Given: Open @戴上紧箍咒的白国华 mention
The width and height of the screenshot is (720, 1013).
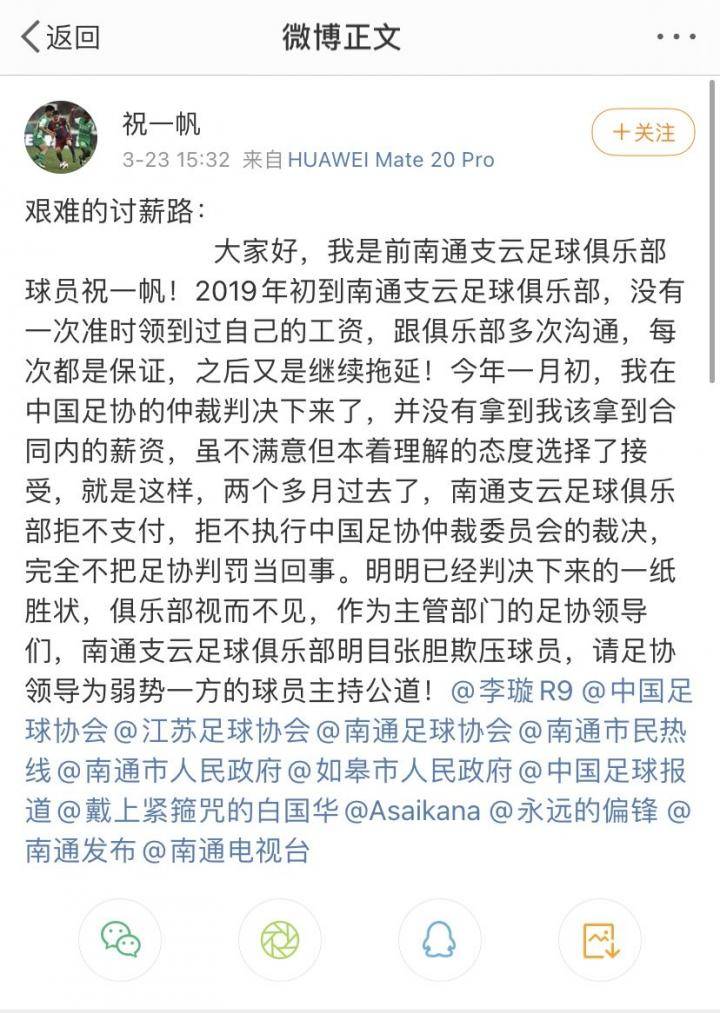Looking at the screenshot, I should coord(198,811).
